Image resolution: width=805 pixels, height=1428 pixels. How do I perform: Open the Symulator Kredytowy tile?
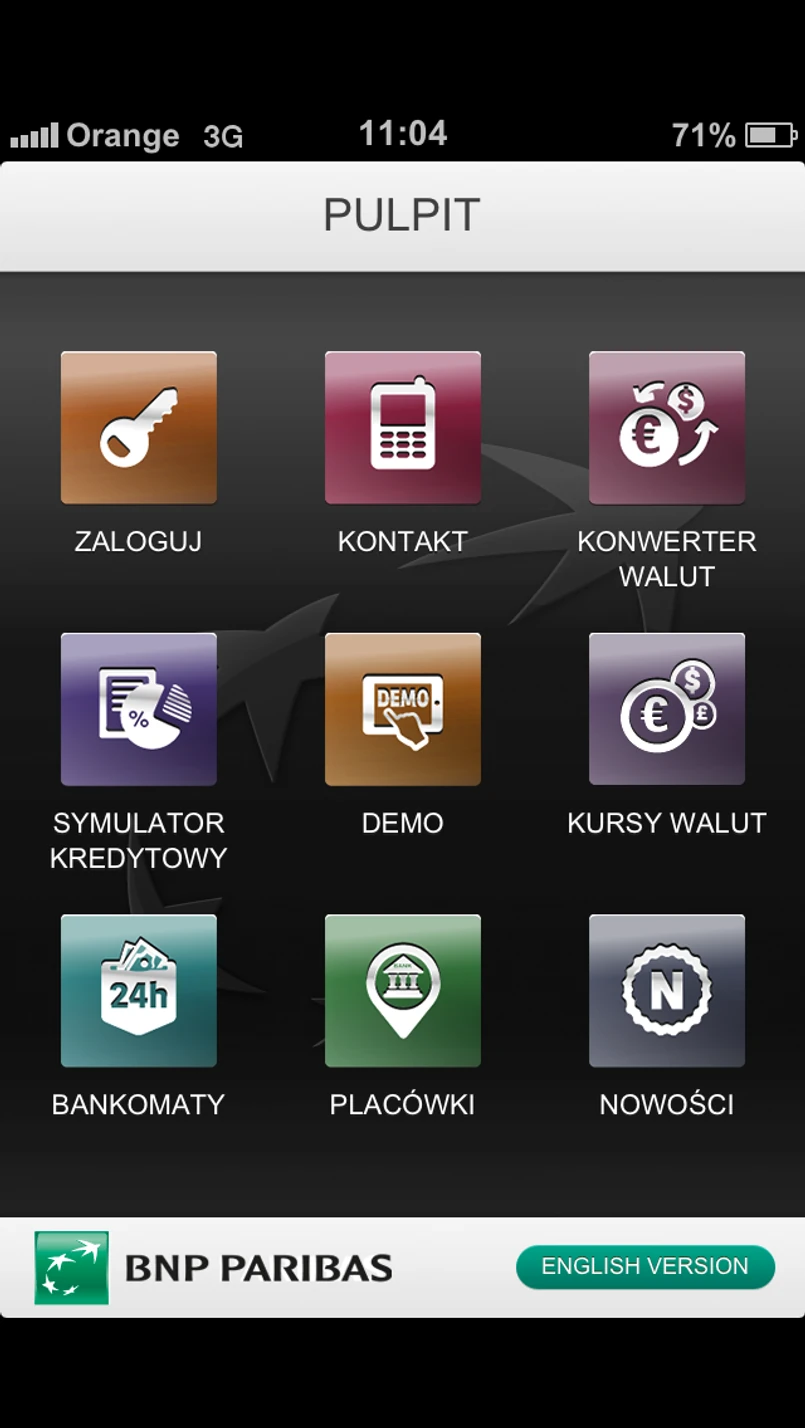[138, 709]
